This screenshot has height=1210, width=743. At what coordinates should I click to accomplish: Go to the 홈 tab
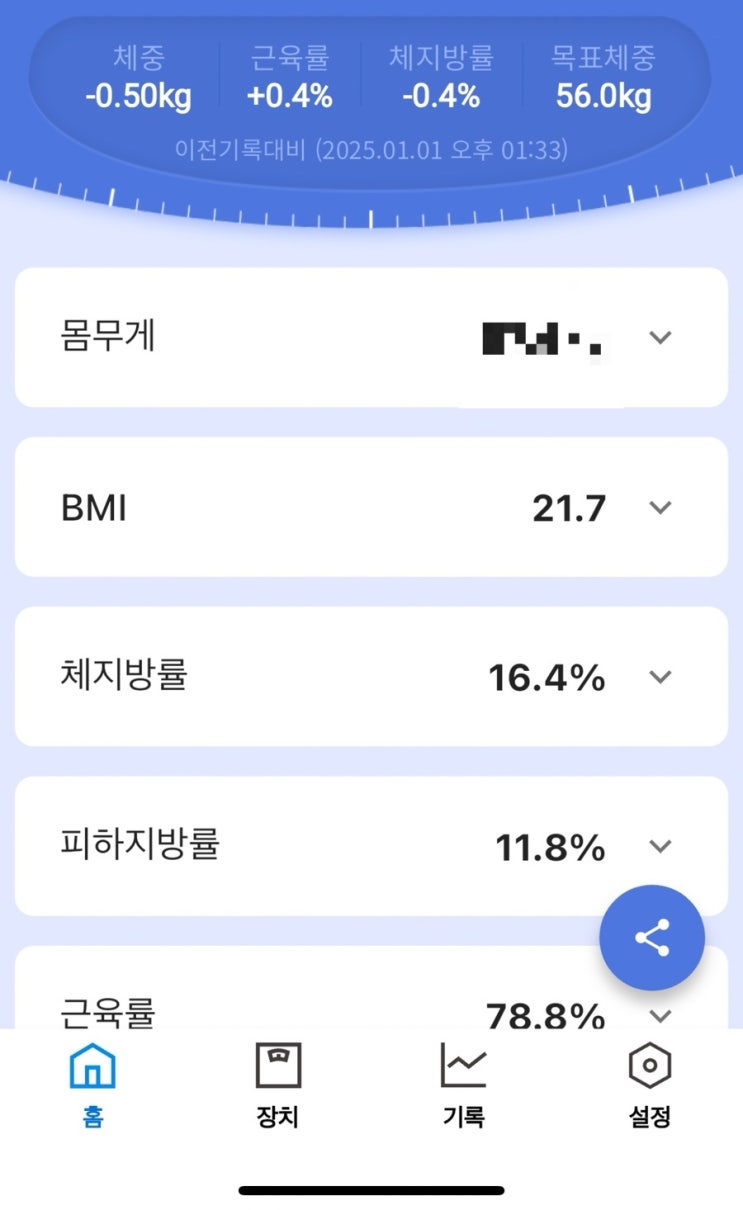(93, 1084)
